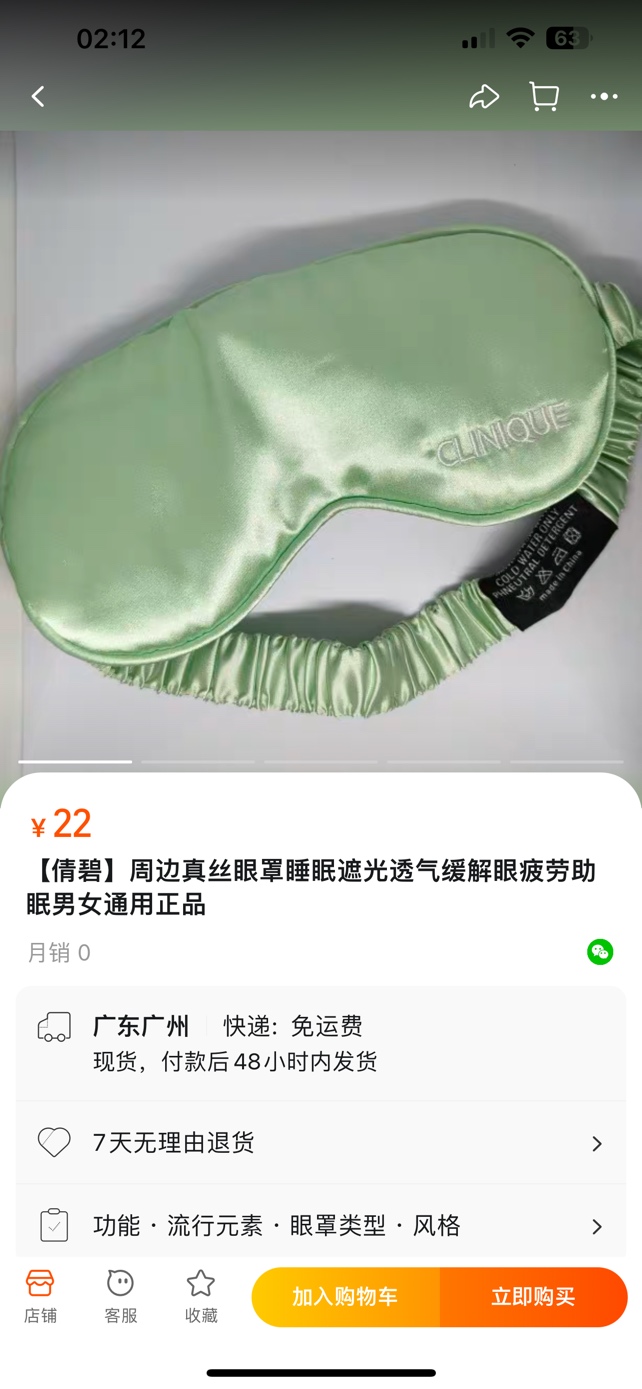642x1389 pixels.
Task: Go back to the previous page
Action: pyautogui.click(x=38, y=97)
